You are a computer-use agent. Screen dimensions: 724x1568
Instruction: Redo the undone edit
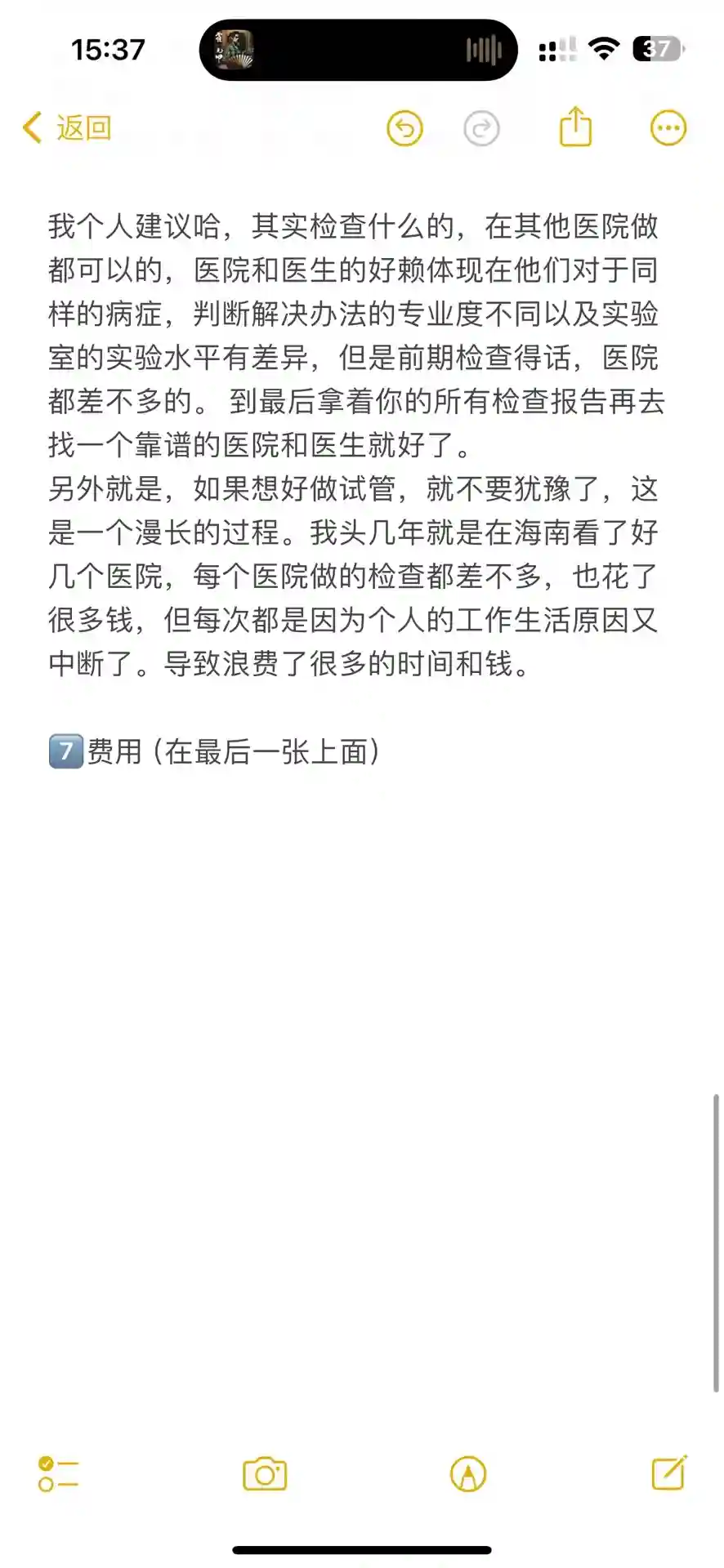[481, 128]
